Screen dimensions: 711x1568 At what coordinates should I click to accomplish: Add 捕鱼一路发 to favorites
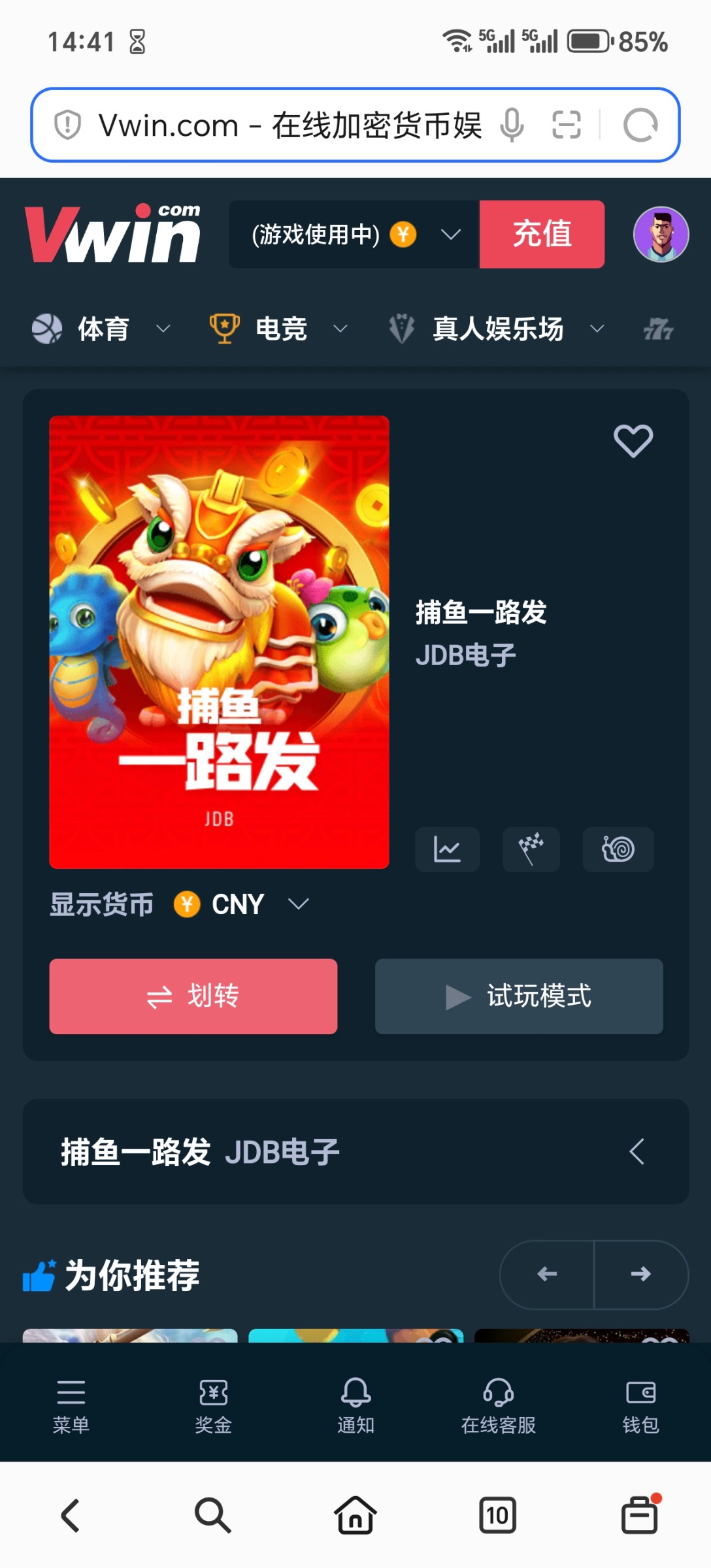[633, 441]
